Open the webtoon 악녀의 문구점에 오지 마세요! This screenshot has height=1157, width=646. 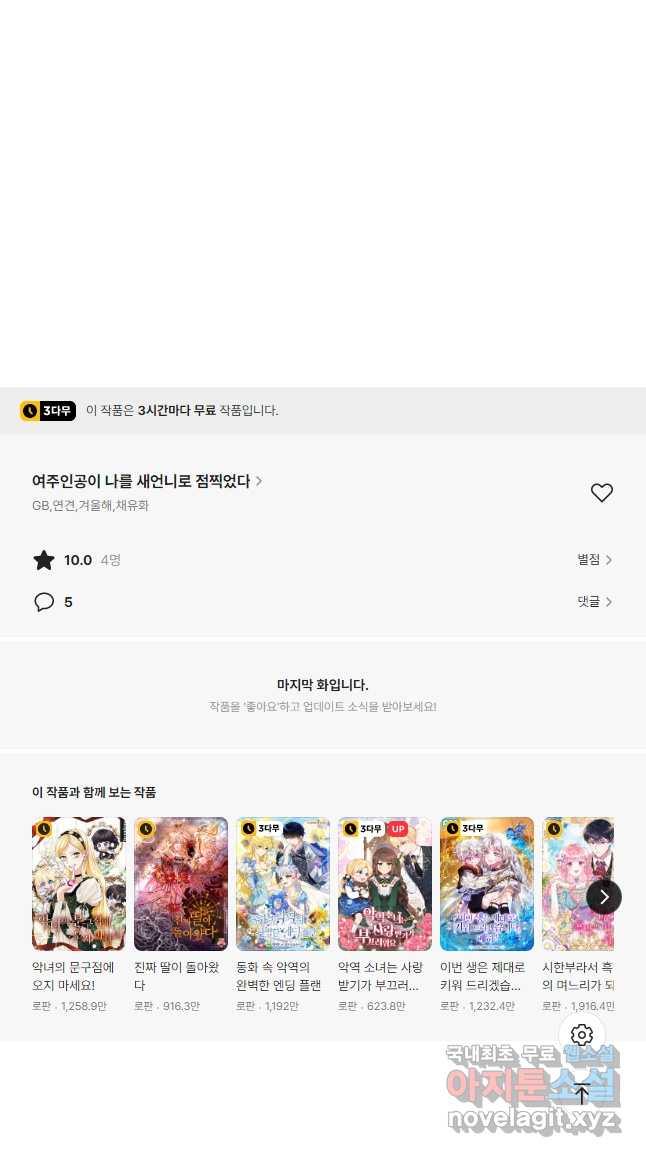(x=79, y=884)
